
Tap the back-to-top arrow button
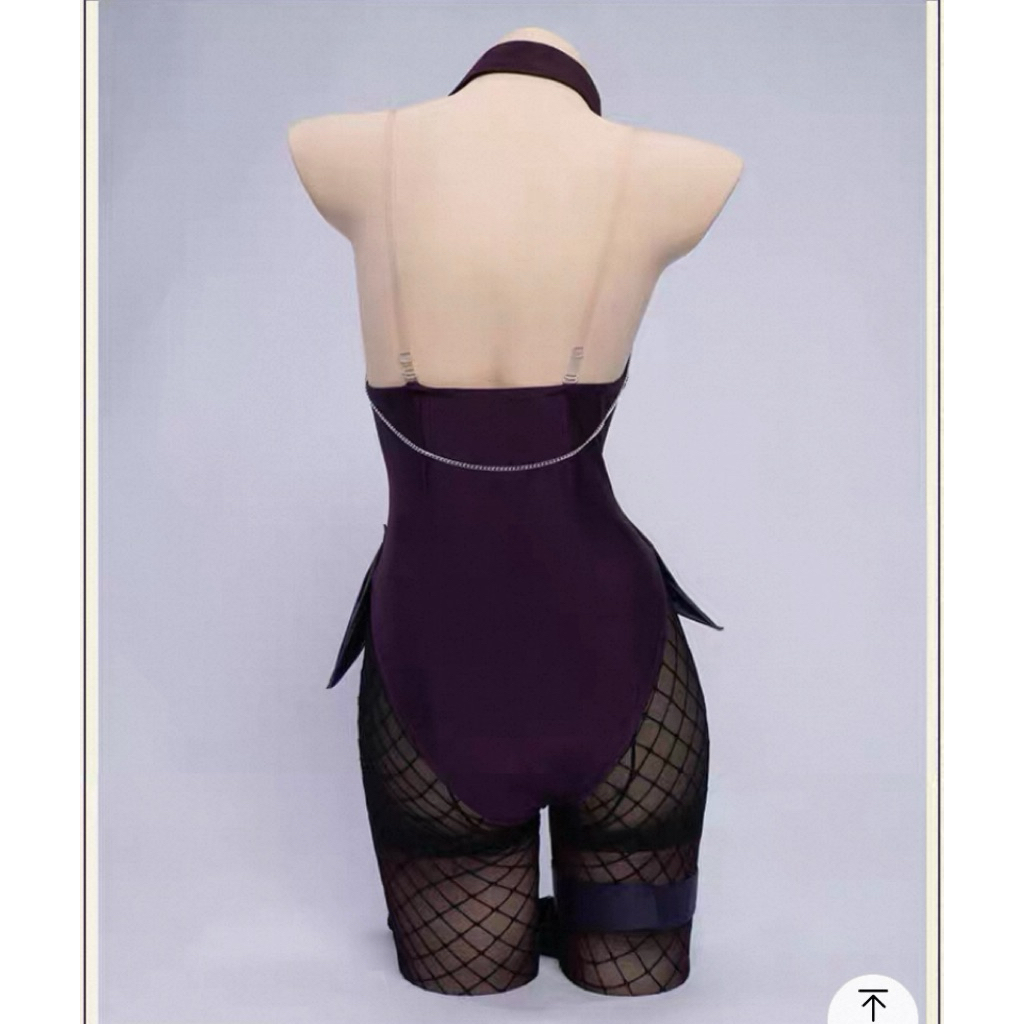pyautogui.click(x=873, y=1003)
